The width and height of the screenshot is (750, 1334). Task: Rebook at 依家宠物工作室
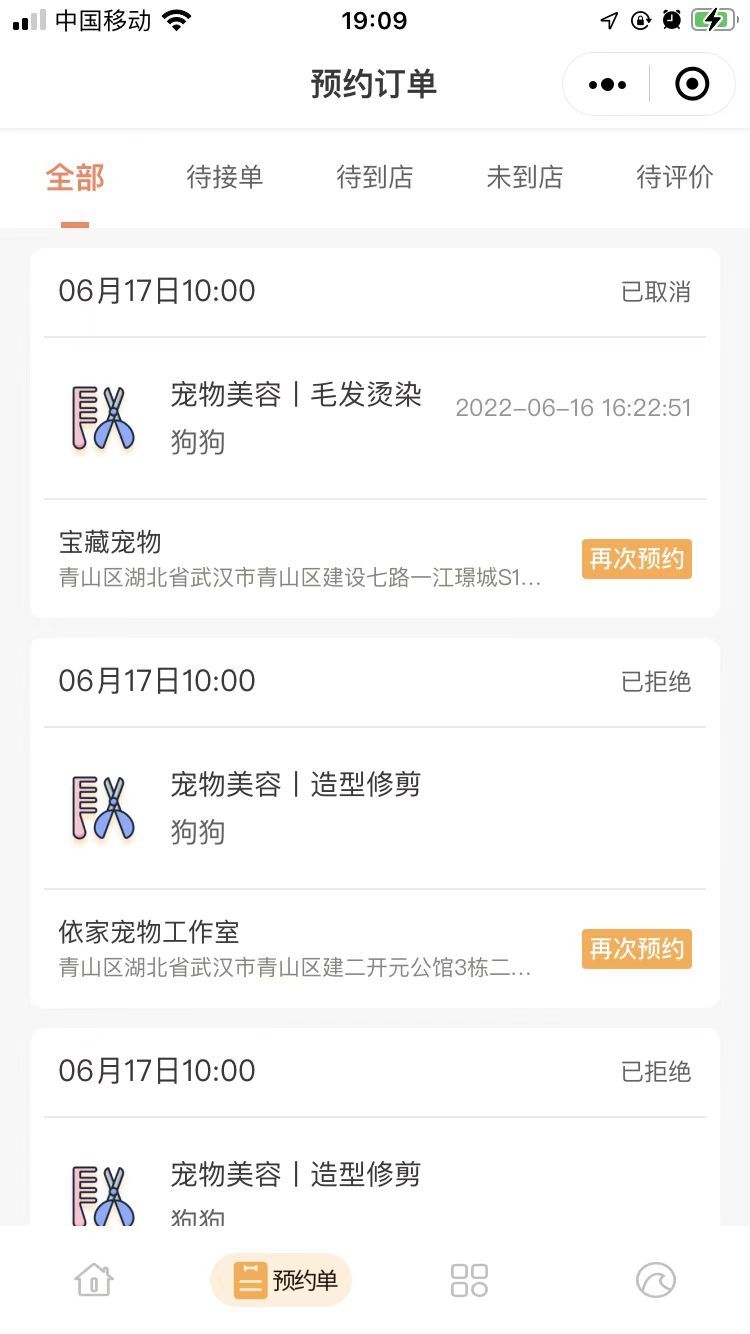[637, 949]
